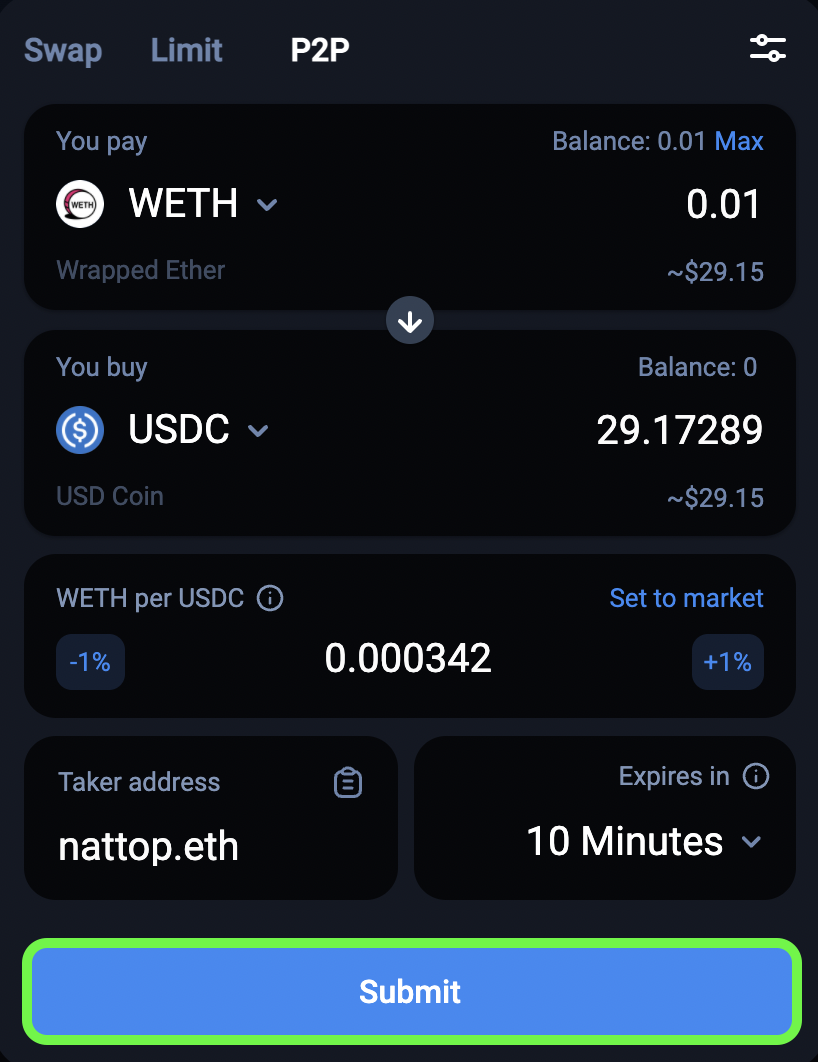818x1062 pixels.
Task: Paste an address from the clipboard icon
Action: [x=347, y=783]
